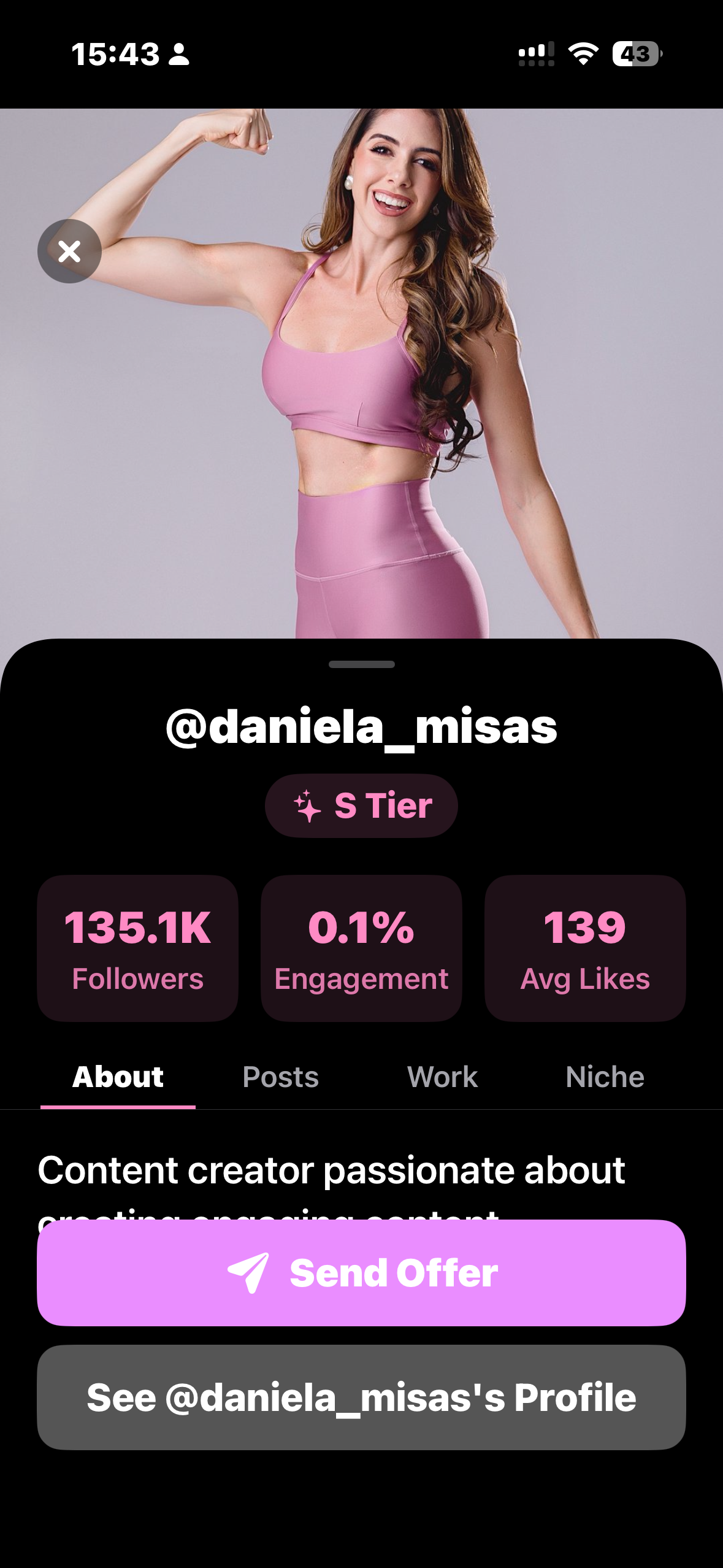This screenshot has width=723, height=1568.
Task: See @daniela_misas's Profile
Action: (x=361, y=1397)
